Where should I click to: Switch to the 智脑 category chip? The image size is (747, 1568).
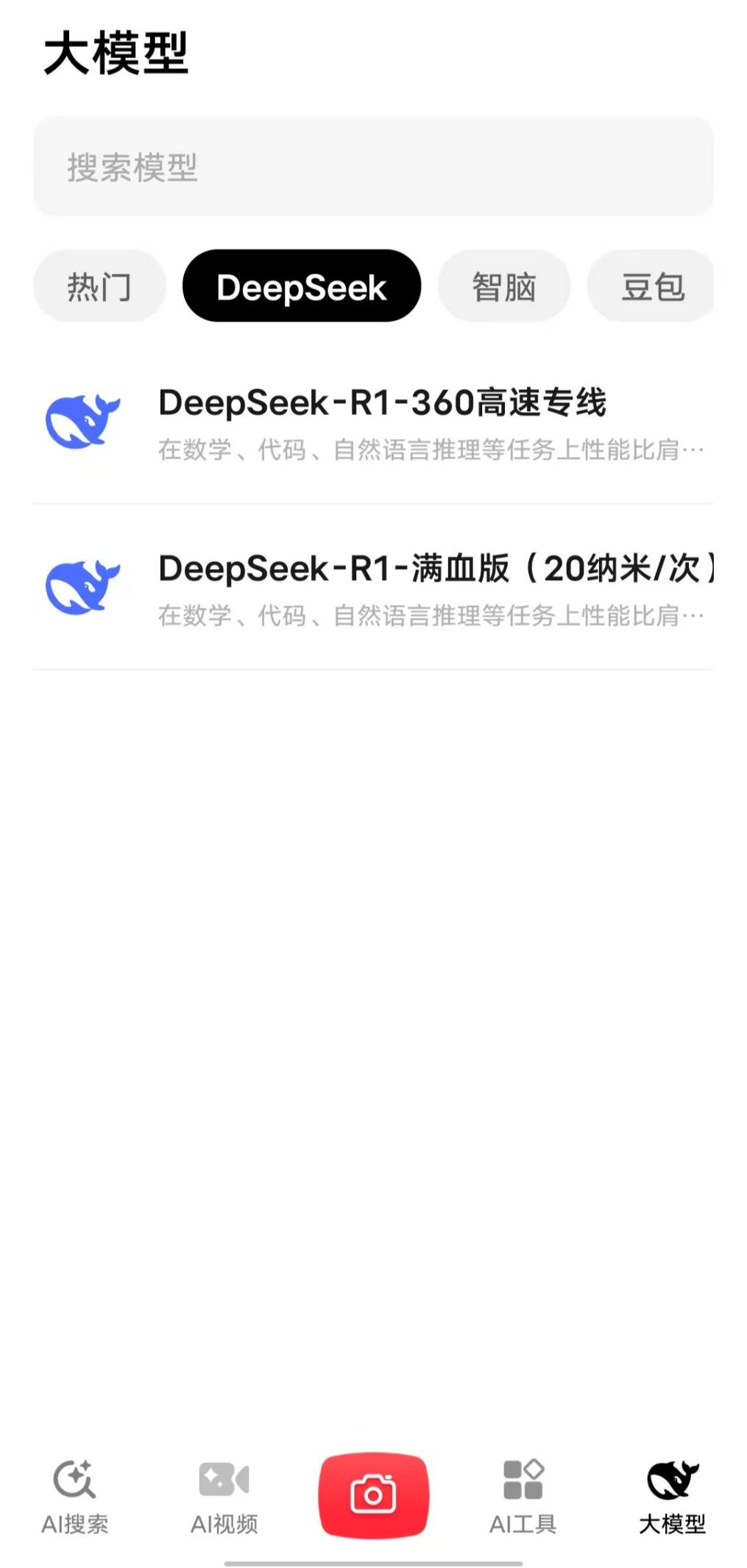click(504, 286)
